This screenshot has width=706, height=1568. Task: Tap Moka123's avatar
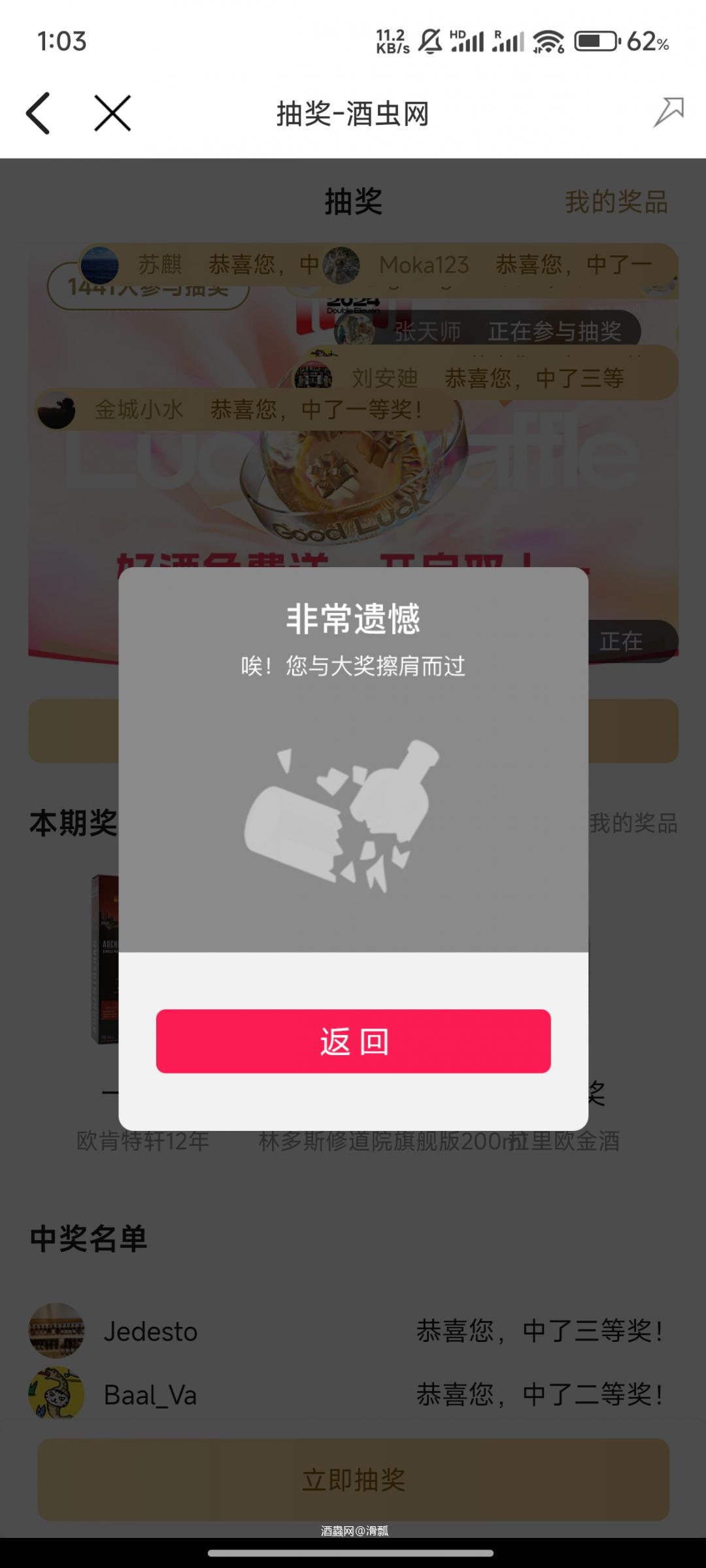point(341,266)
